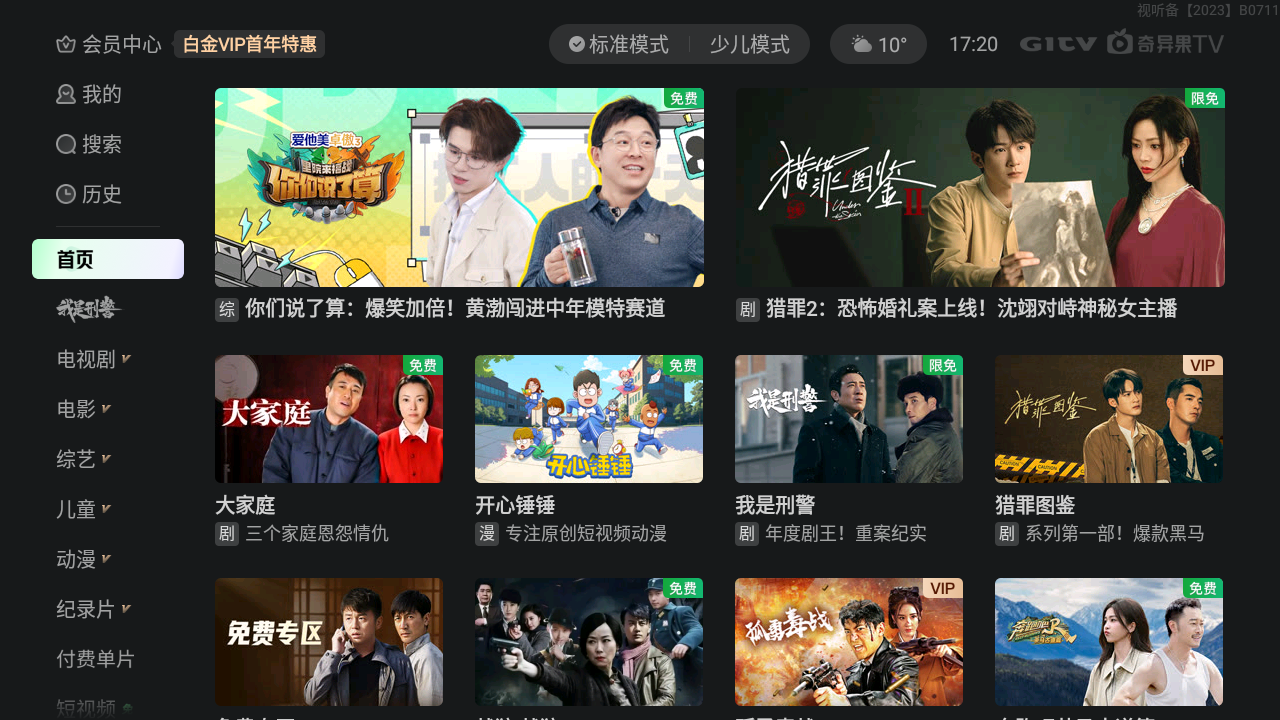Open 猎罪2 featured banner
This screenshot has height=720, width=1280.
point(980,188)
